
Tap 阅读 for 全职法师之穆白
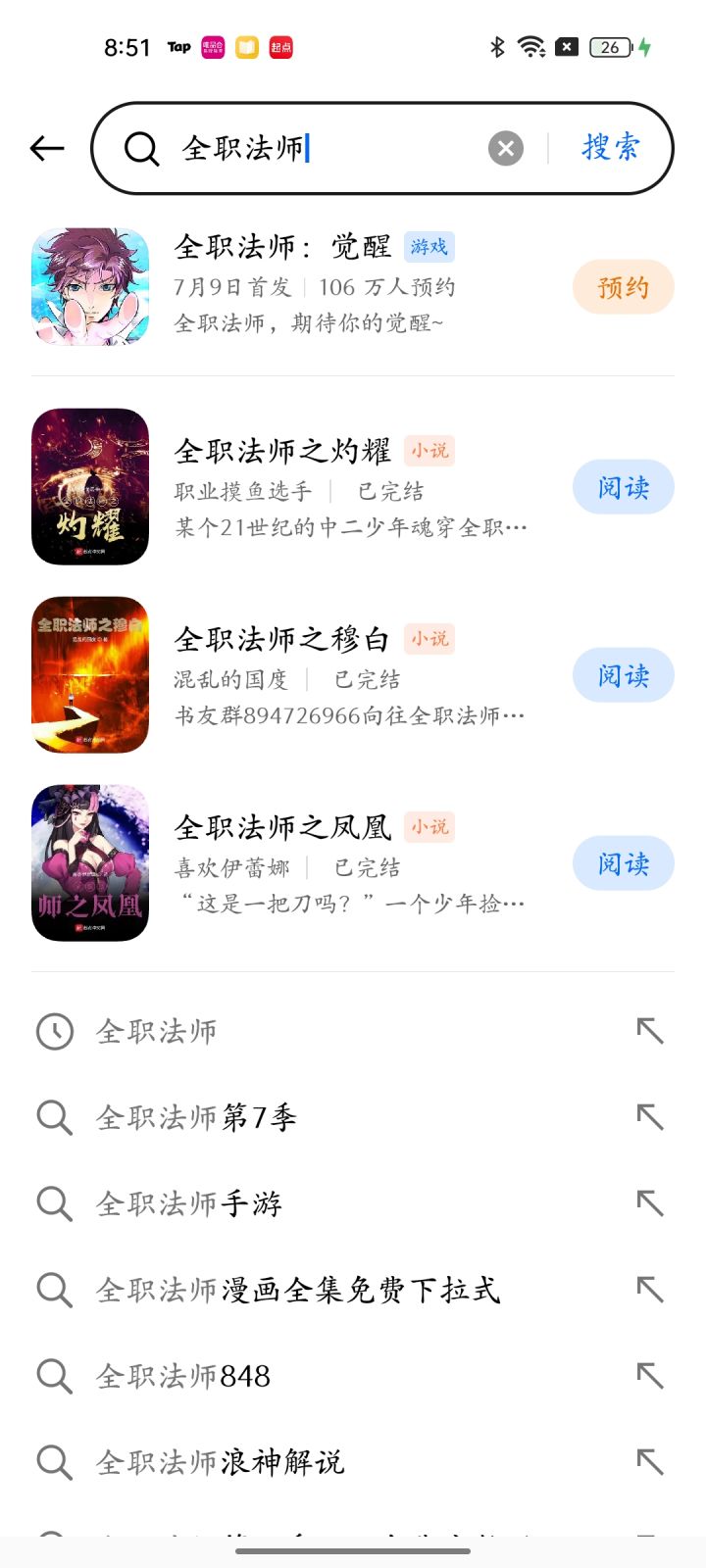point(623,675)
